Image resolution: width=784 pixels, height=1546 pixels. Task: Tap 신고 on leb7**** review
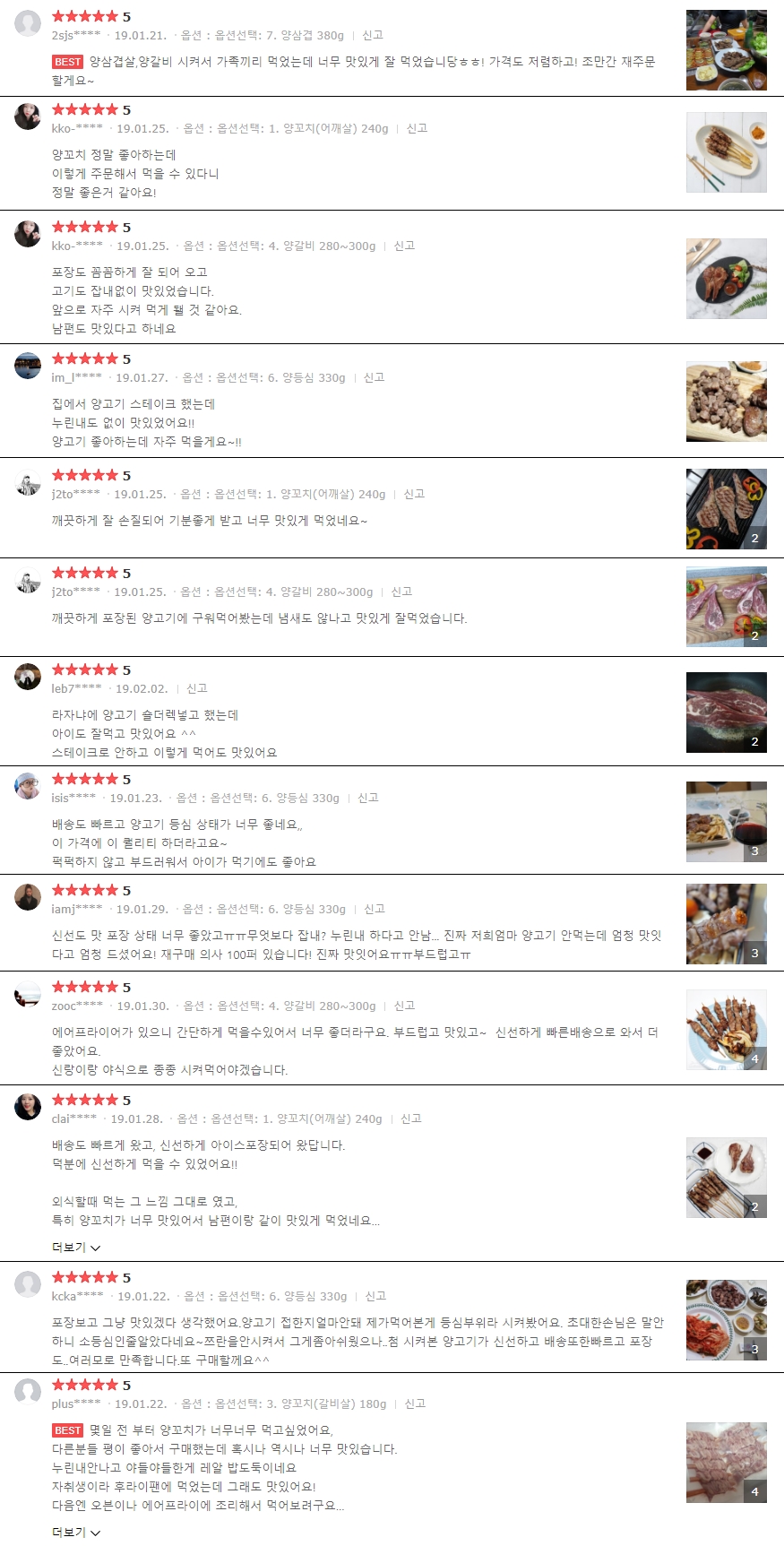point(197,688)
